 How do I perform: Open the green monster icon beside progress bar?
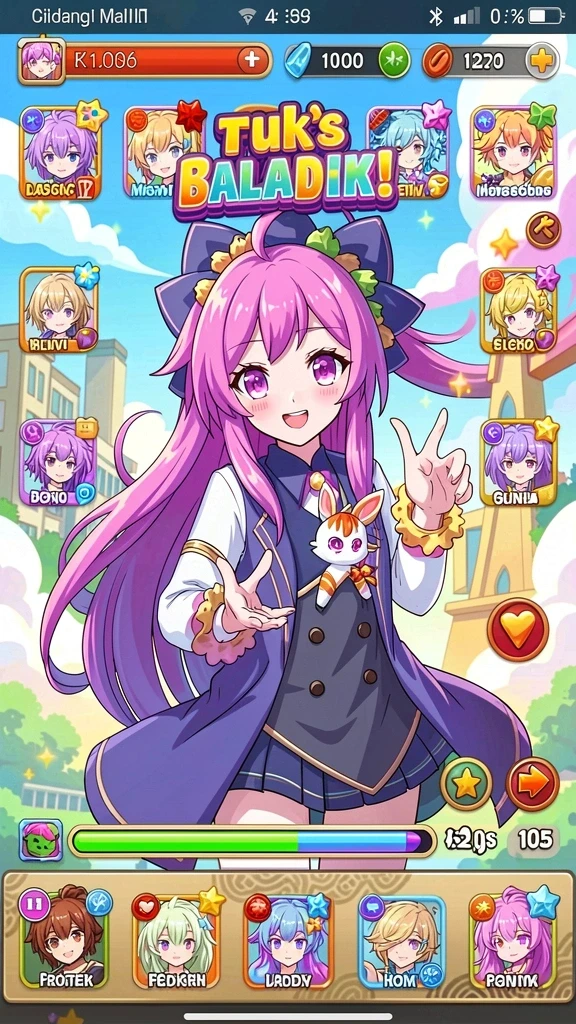point(40,840)
